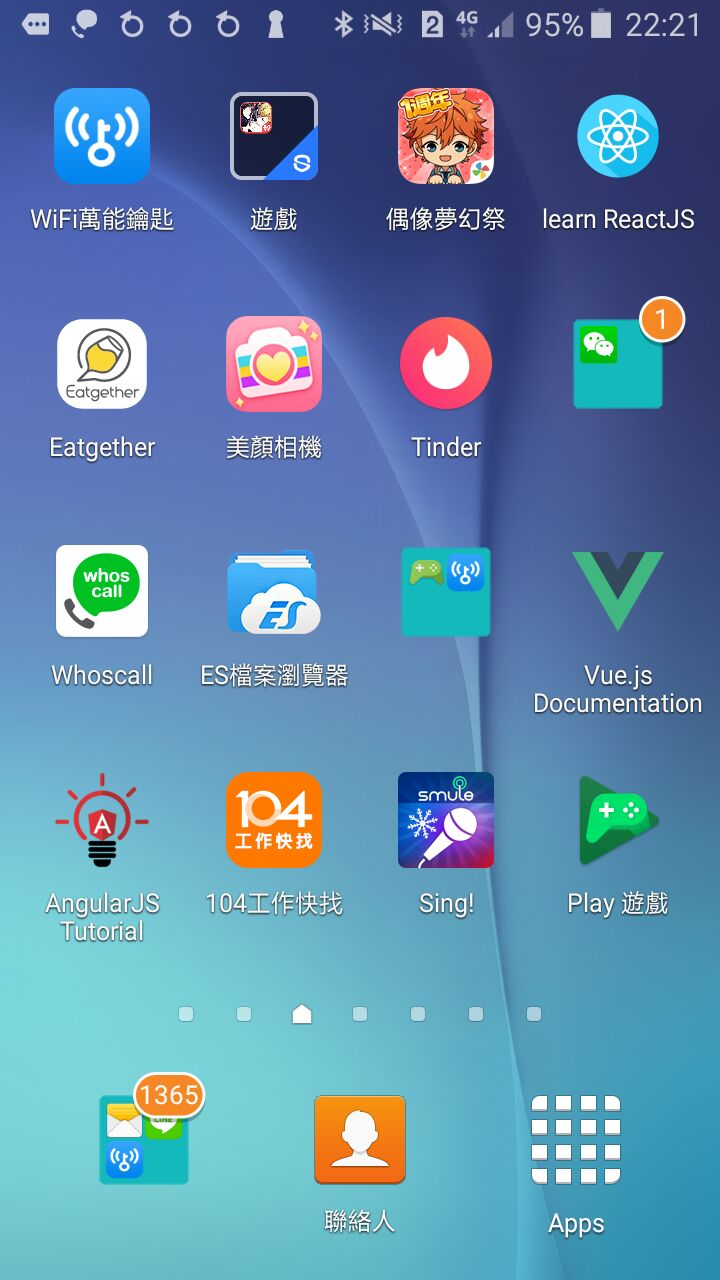Launch the Sing! karaoke app

(x=446, y=820)
